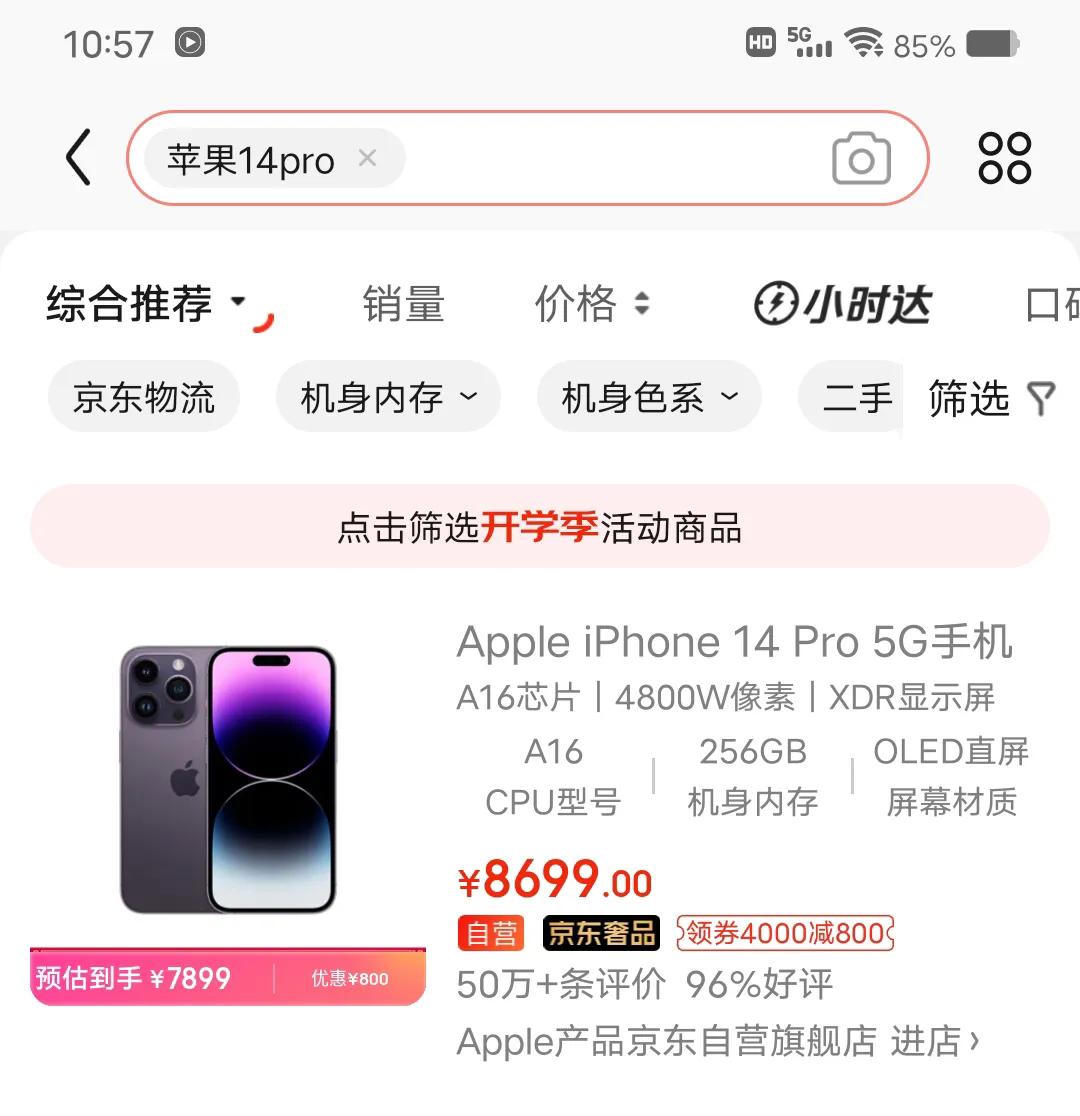Switch to the 销量 sales sort tab
The image size is (1080, 1116).
[x=403, y=305]
